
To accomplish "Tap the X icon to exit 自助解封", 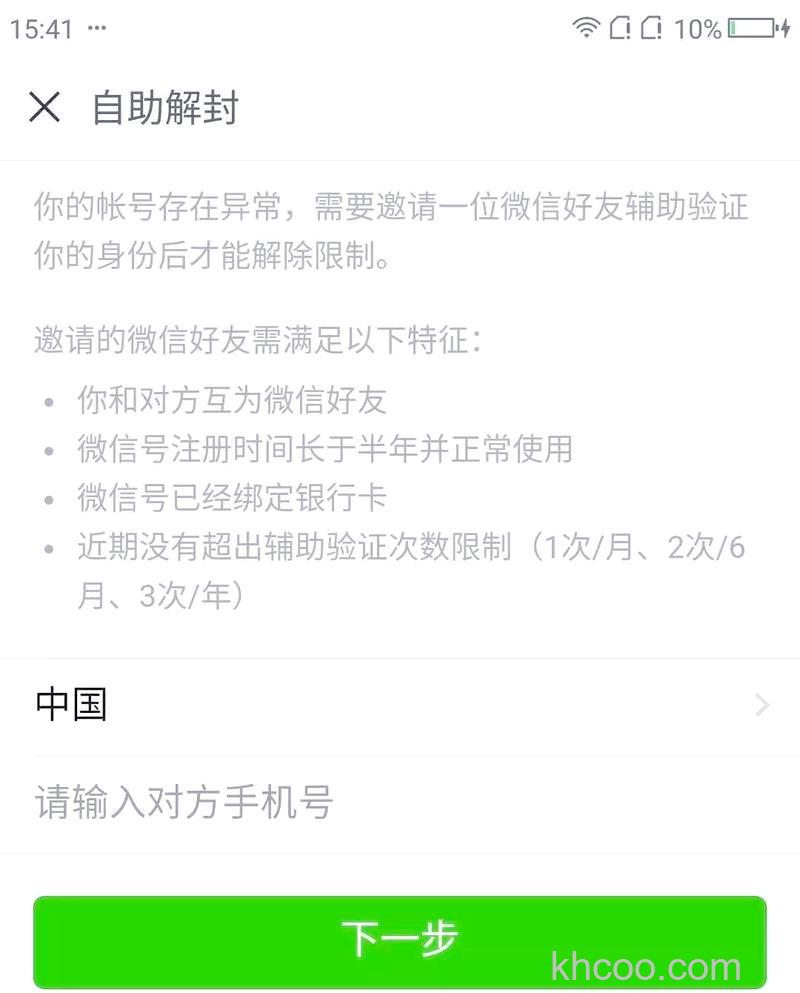I will point(44,108).
